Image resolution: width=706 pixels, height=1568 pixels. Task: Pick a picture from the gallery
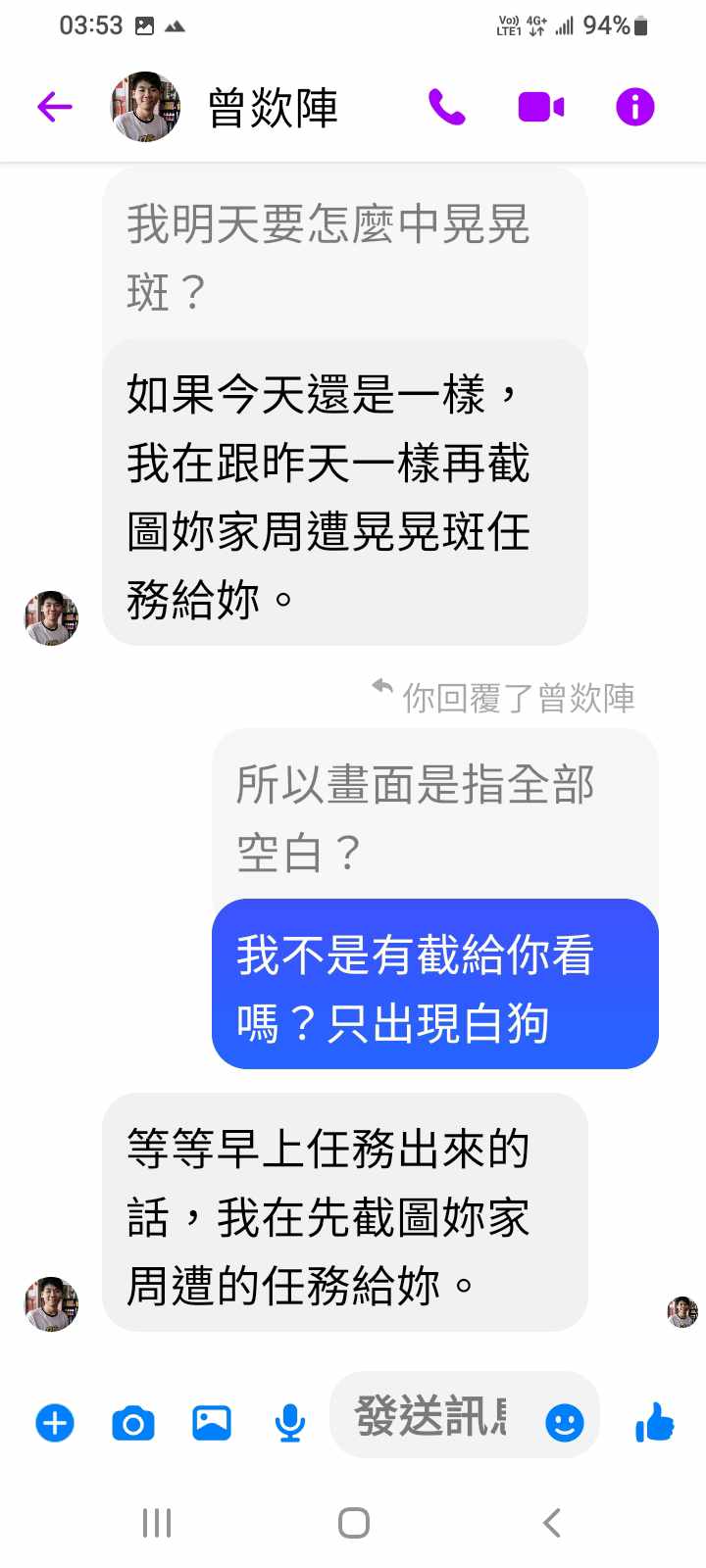pyautogui.click(x=211, y=1422)
